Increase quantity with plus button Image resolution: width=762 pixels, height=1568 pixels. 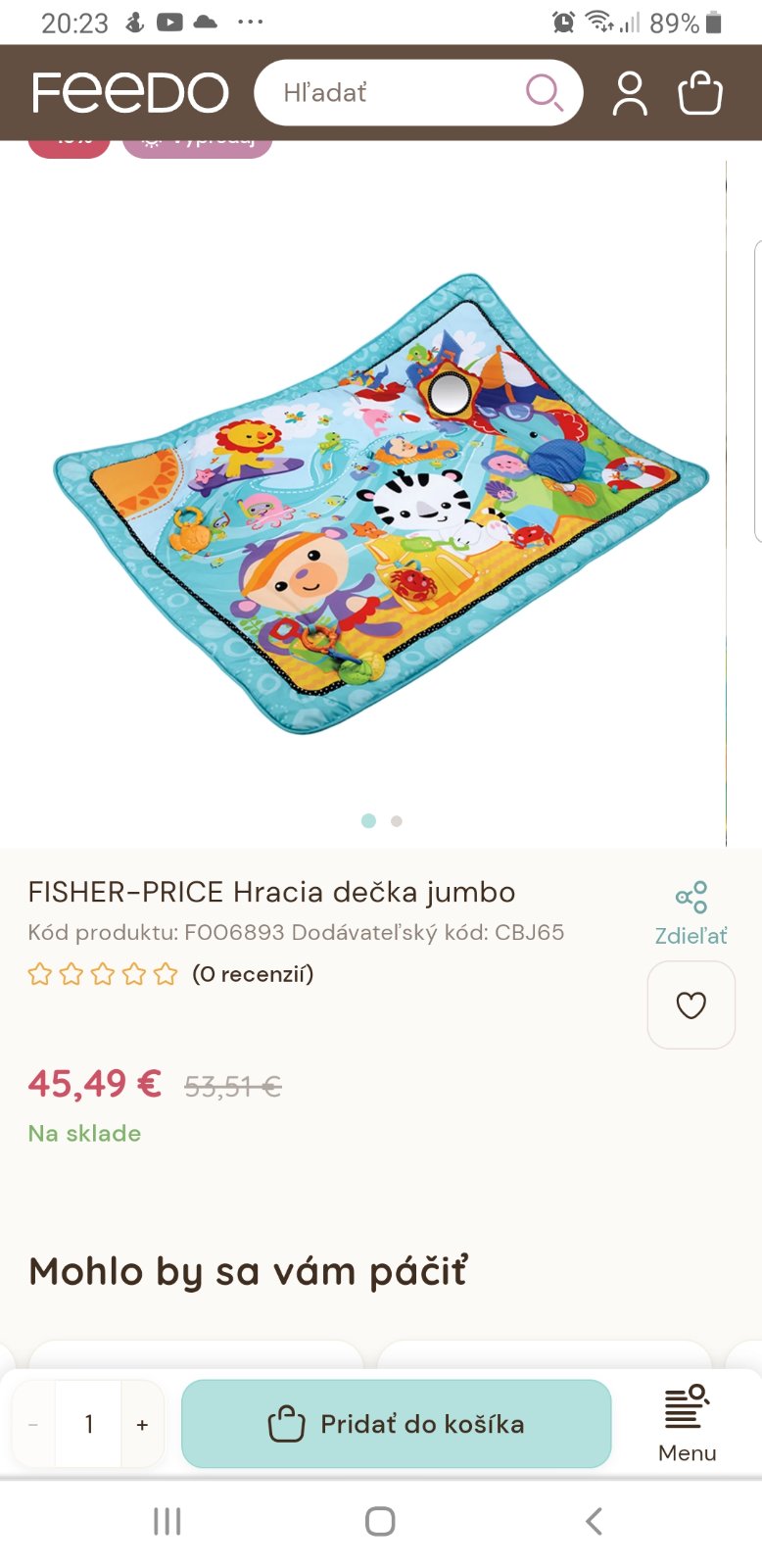click(x=143, y=1424)
